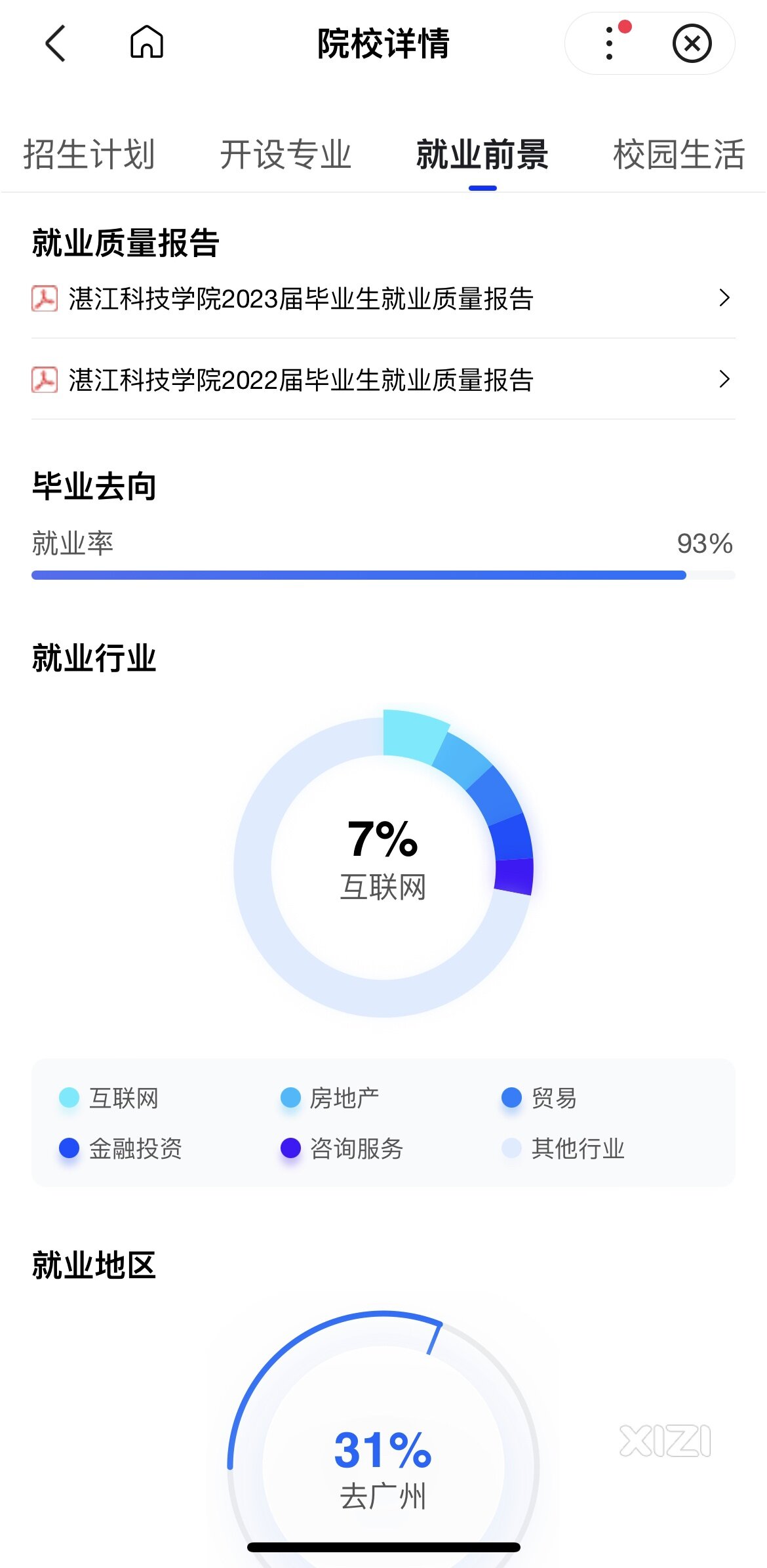Select 互联网 in the industry legend
Screen dimensions: 767x1568
(x=109, y=1098)
